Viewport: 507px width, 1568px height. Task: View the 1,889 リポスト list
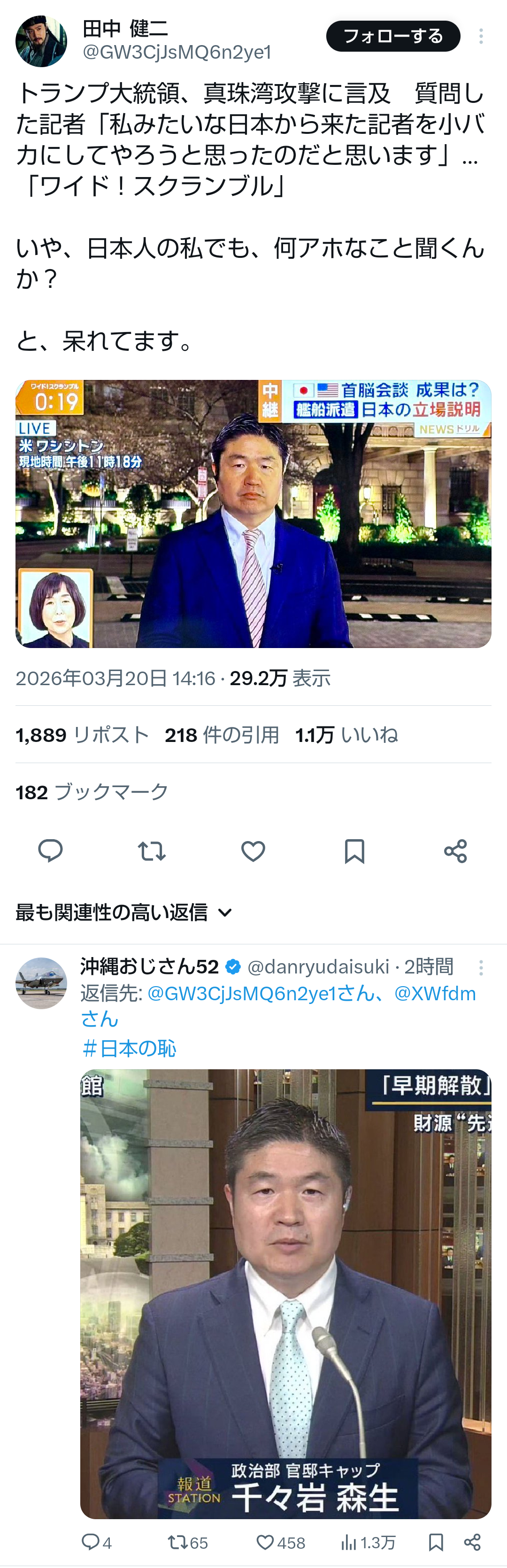click(82, 735)
